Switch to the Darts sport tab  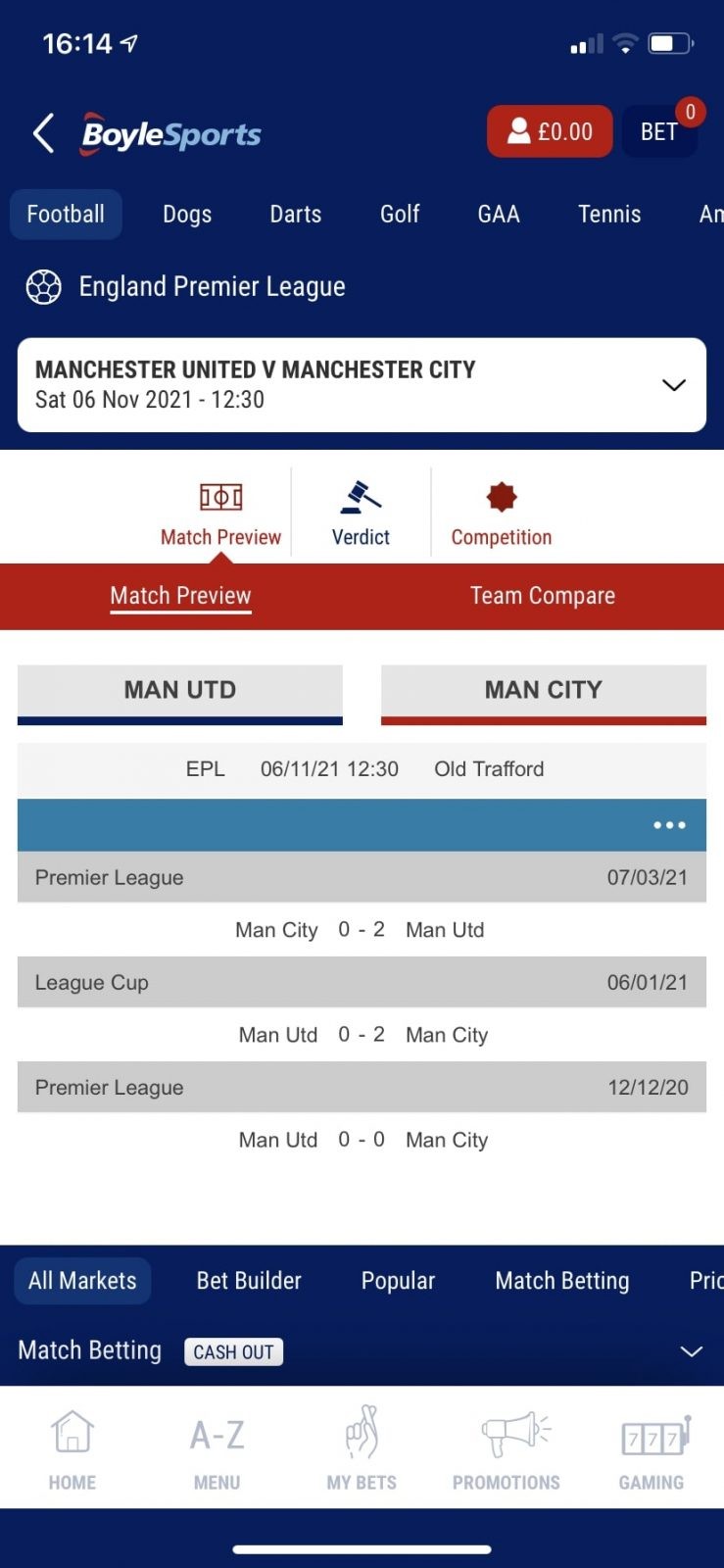pos(296,214)
